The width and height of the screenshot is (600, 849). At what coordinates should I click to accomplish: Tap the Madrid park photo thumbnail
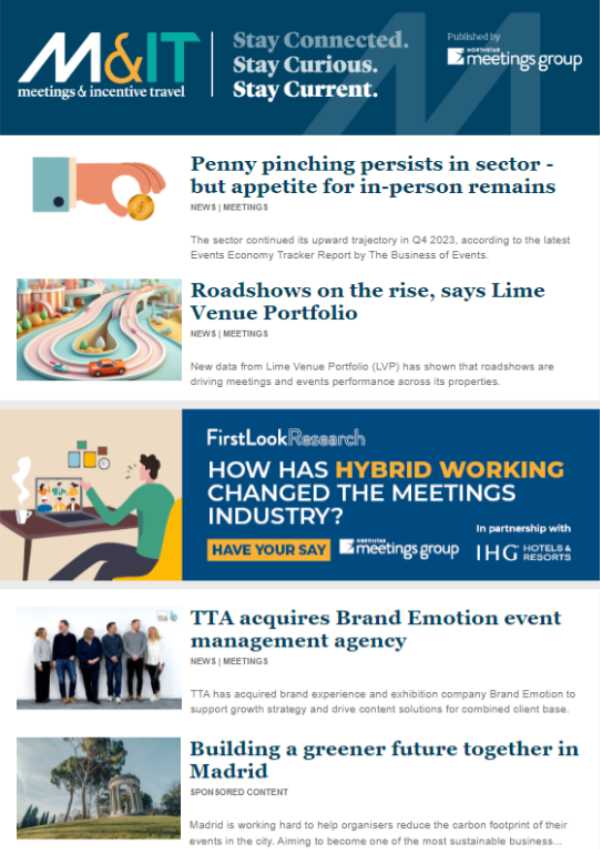(99, 787)
